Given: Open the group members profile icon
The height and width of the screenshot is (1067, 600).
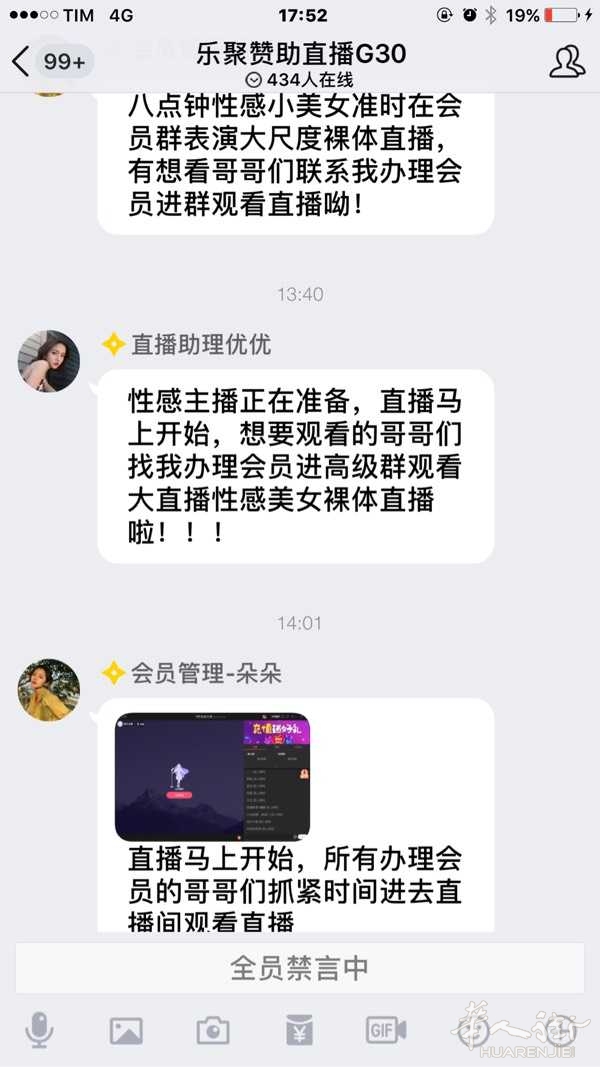Looking at the screenshot, I should point(567,62).
